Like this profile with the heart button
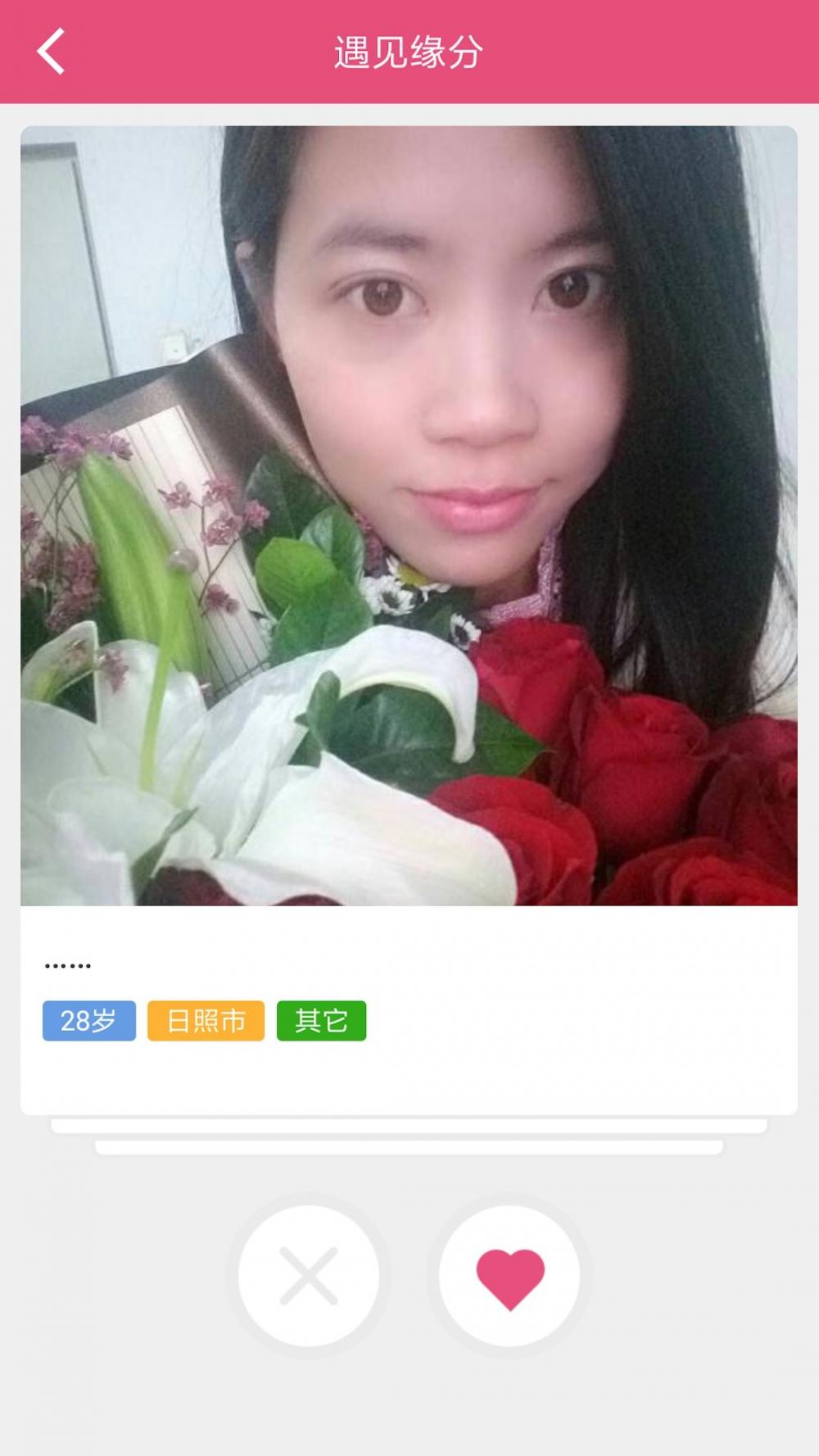Image resolution: width=819 pixels, height=1456 pixels. 509,1275
